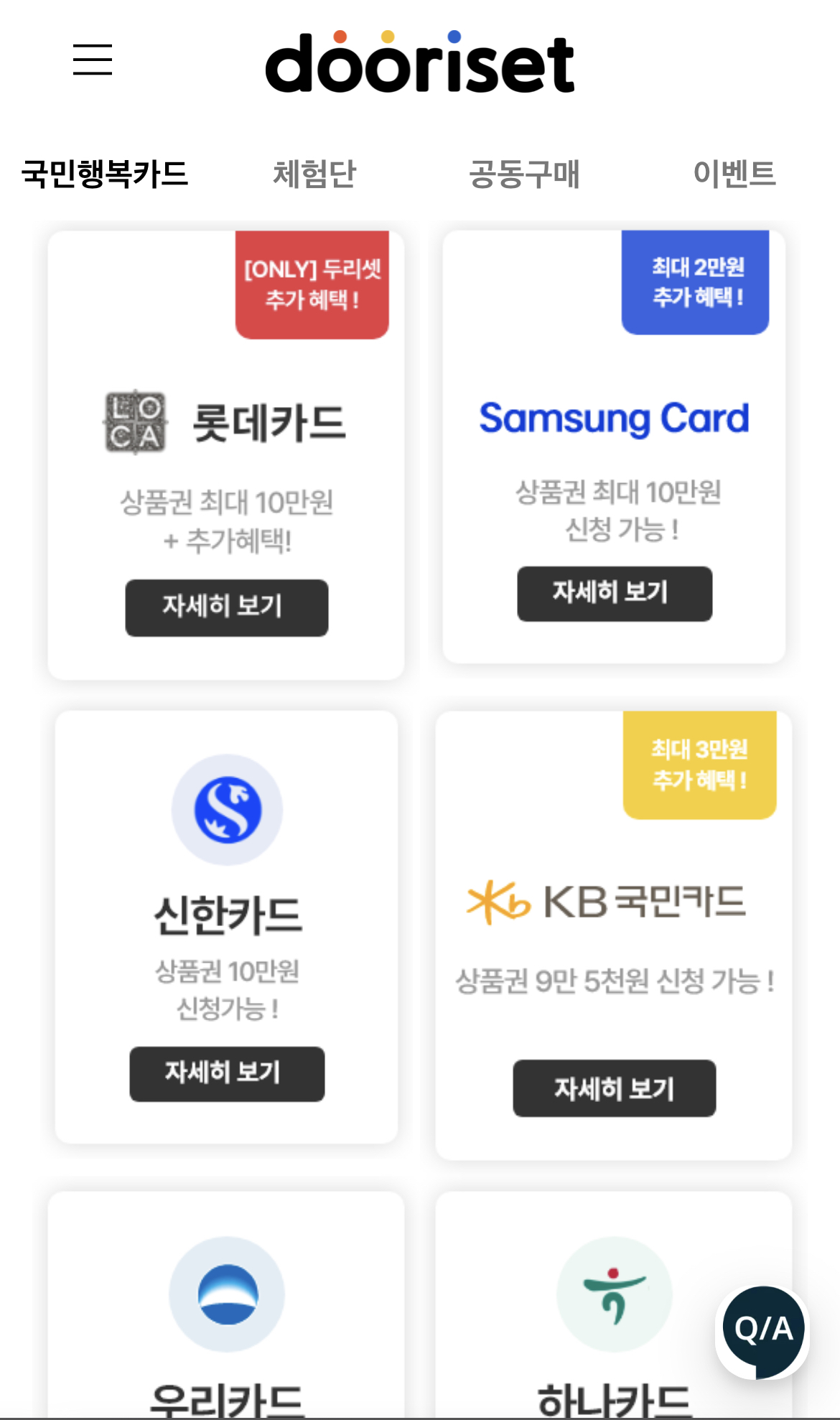Image resolution: width=840 pixels, height=1420 pixels.
Task: Select the 이벤트 tab
Action: (x=734, y=174)
